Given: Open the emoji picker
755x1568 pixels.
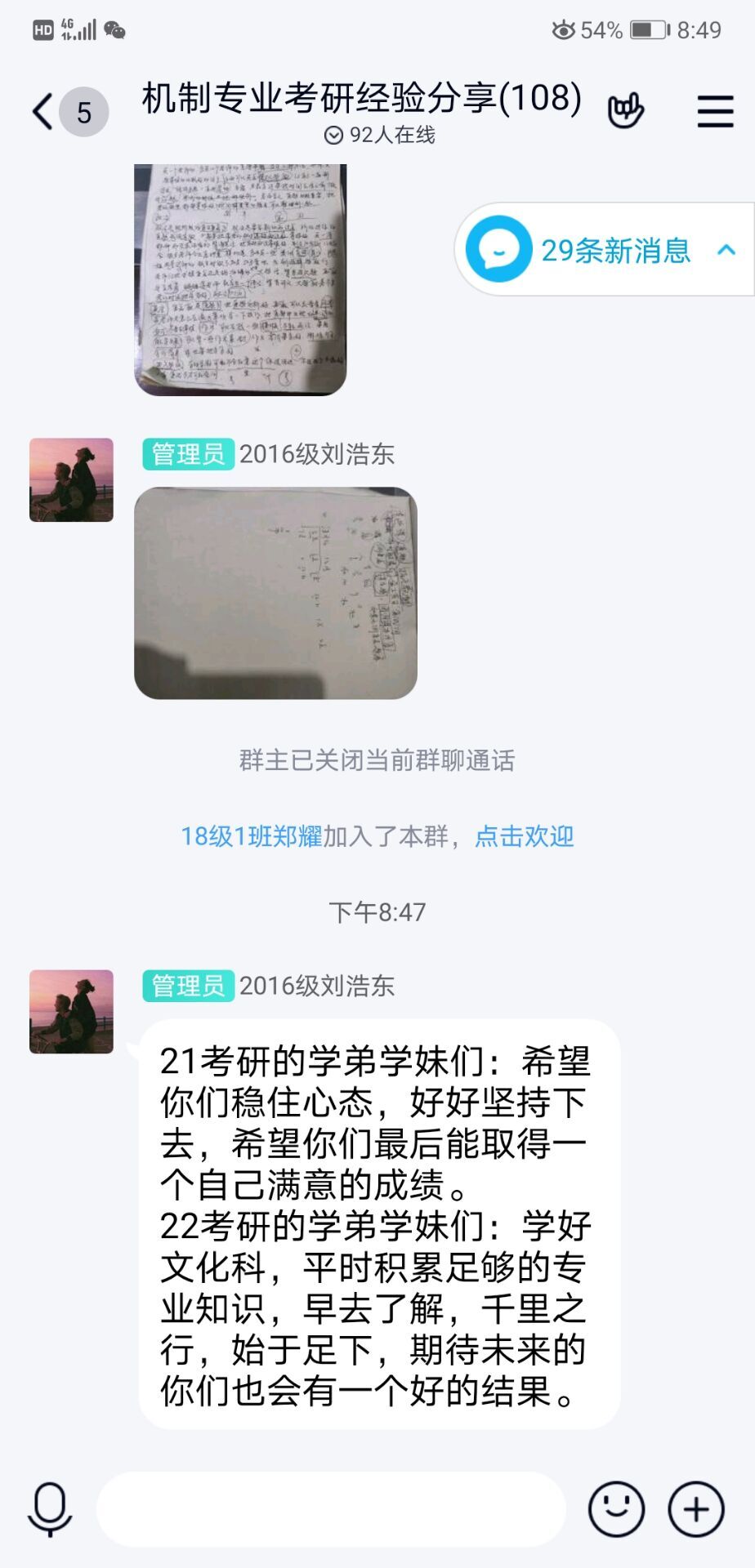Looking at the screenshot, I should tap(616, 1509).
